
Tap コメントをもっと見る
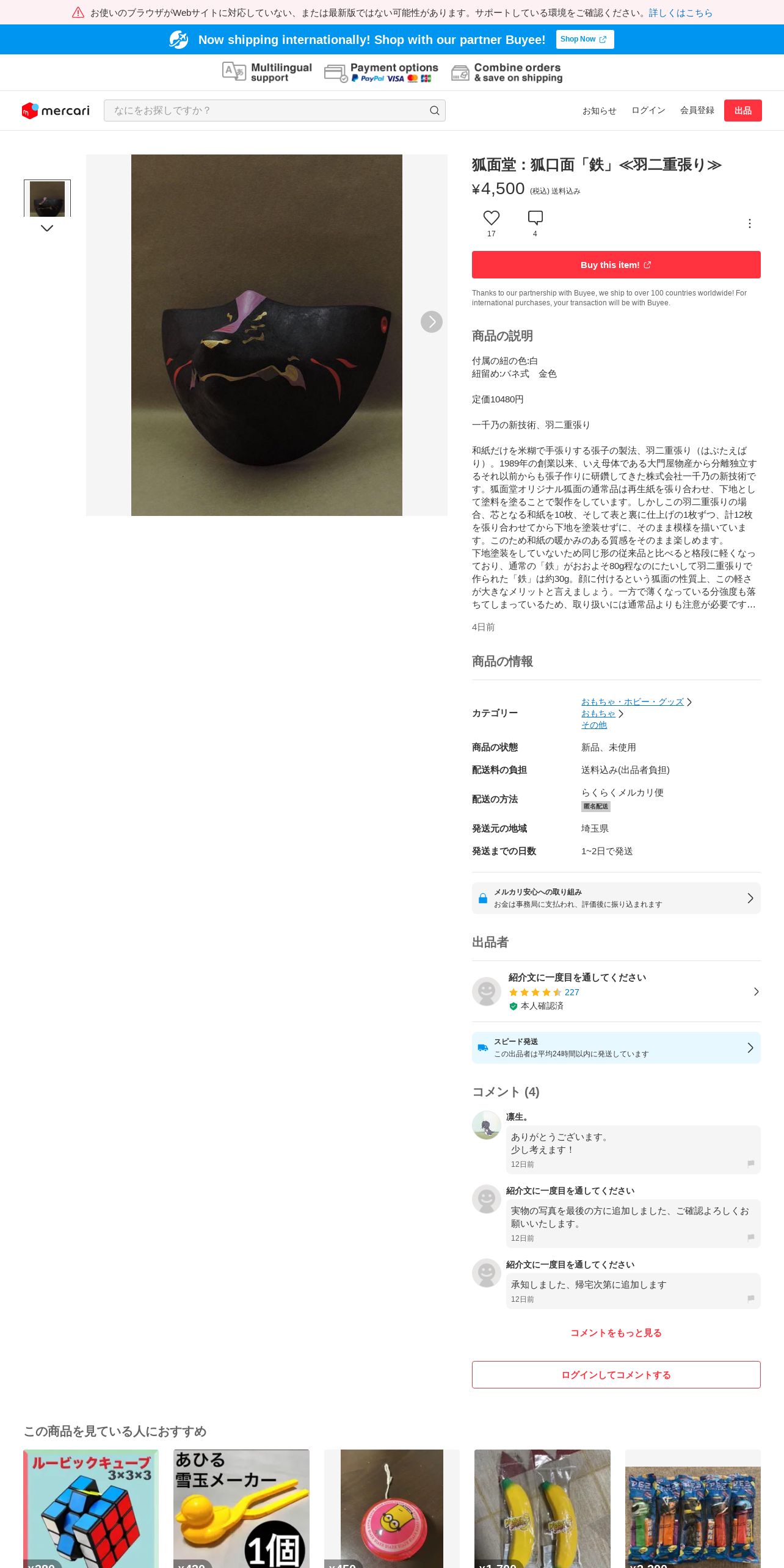(x=615, y=1333)
